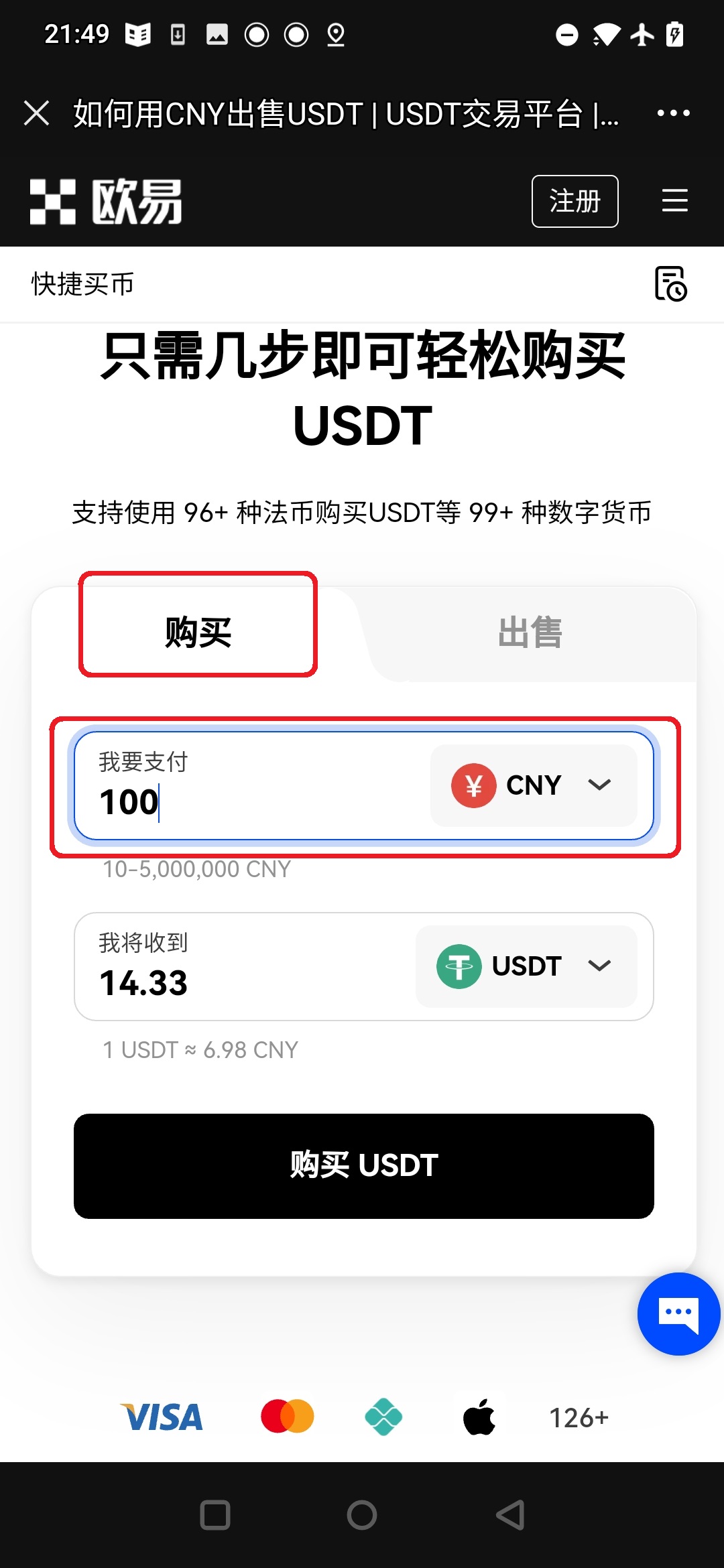
Task: Open the USDT token dropdown
Action: [x=599, y=966]
